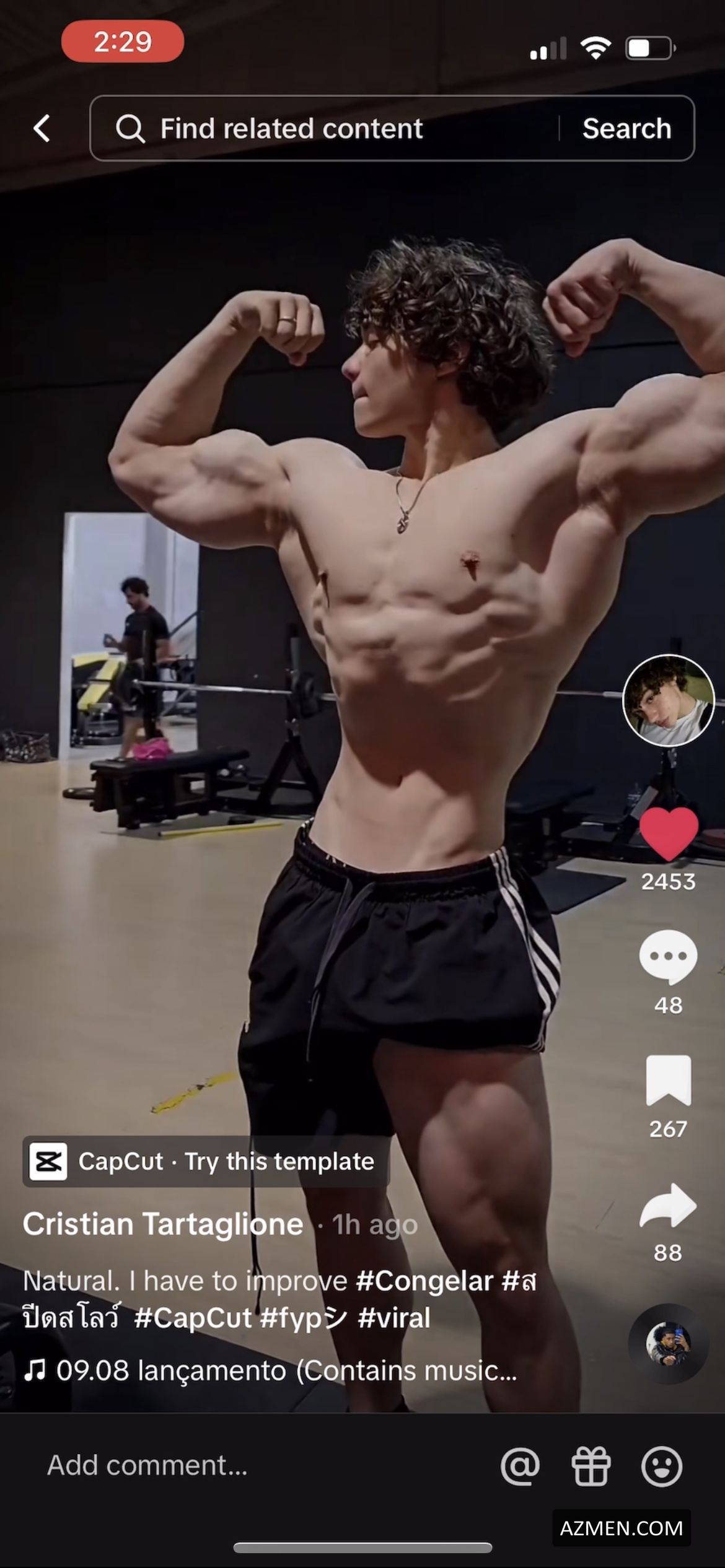The image size is (725, 1568).
Task: Open the #viral hashtag
Action: [394, 1318]
